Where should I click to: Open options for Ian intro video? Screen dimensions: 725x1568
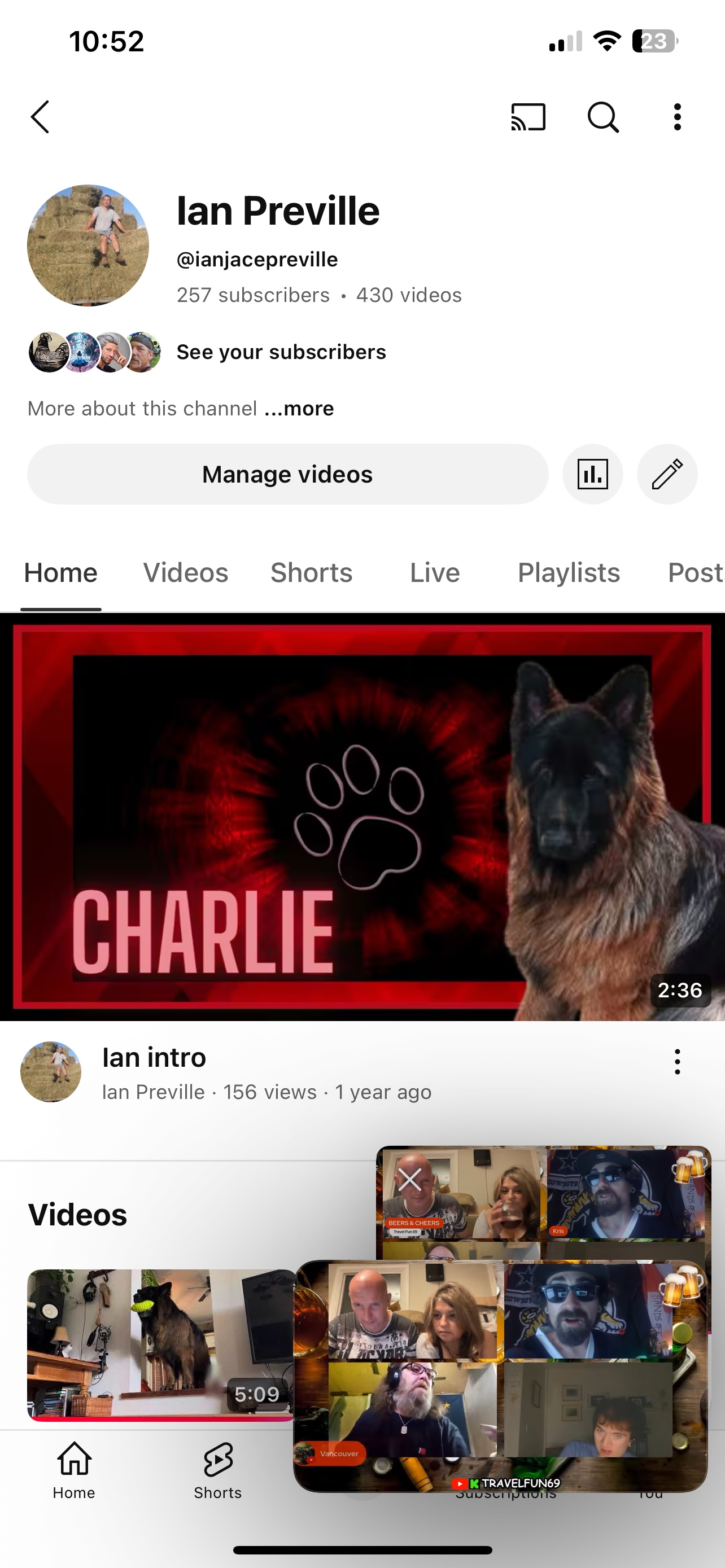[677, 1062]
